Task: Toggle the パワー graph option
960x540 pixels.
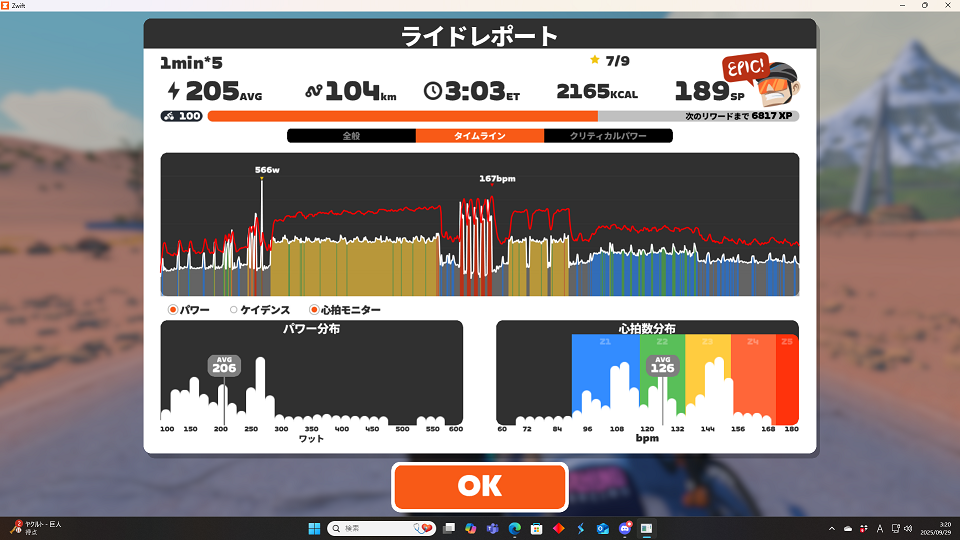Action: 173,310
